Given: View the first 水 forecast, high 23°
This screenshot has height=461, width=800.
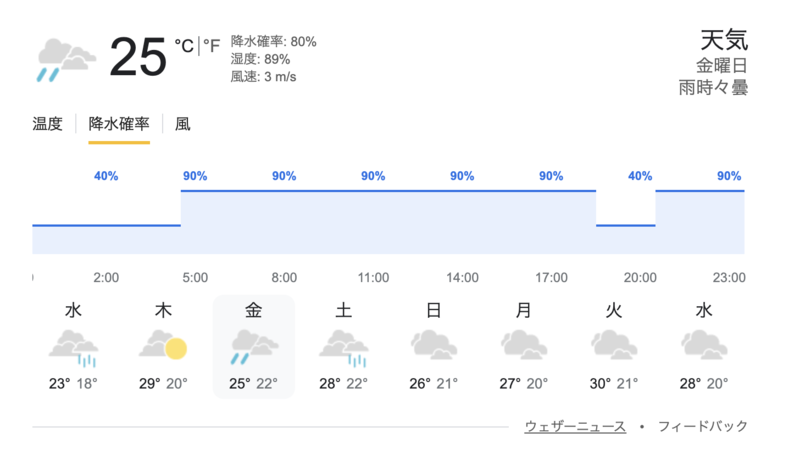Looking at the screenshot, I should click(x=73, y=347).
